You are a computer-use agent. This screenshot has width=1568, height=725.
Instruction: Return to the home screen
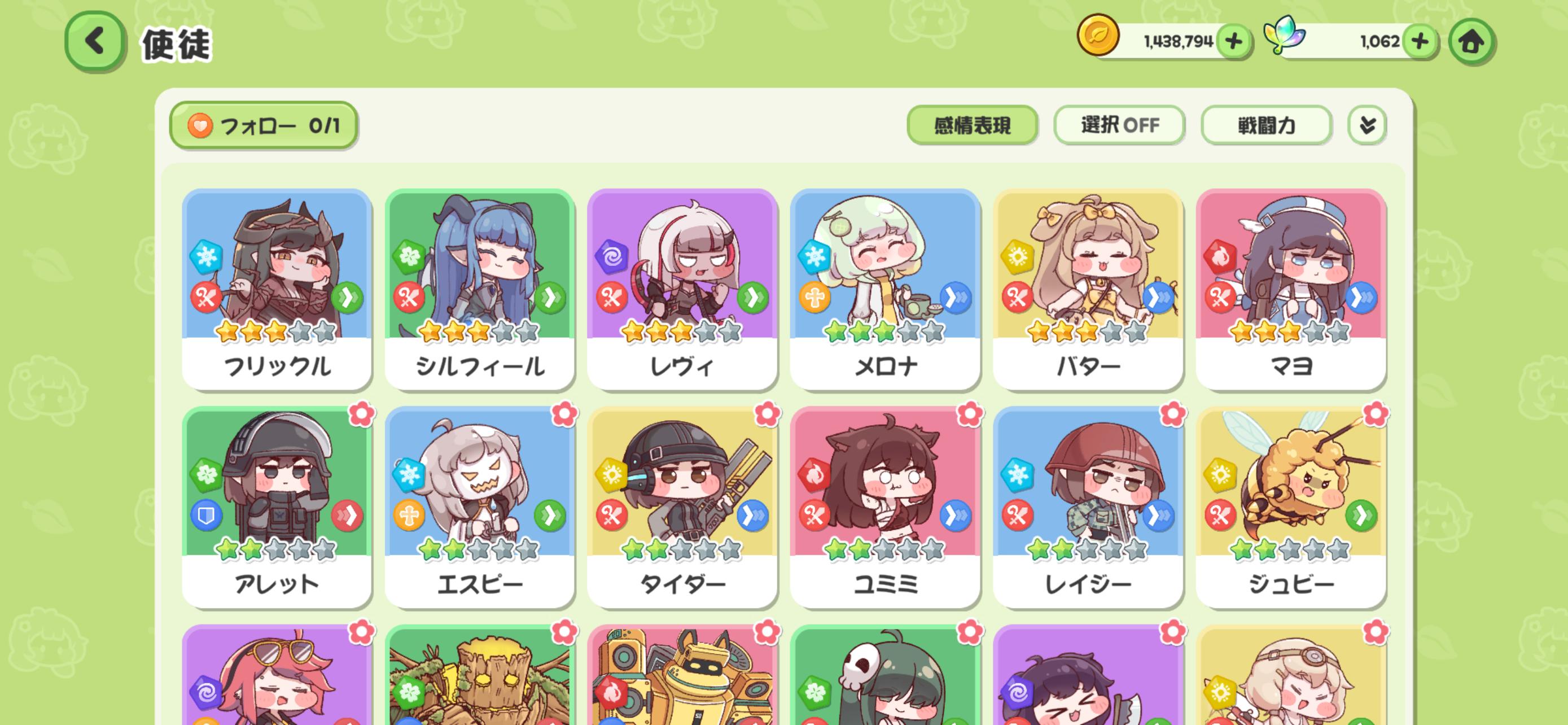click(x=1471, y=42)
